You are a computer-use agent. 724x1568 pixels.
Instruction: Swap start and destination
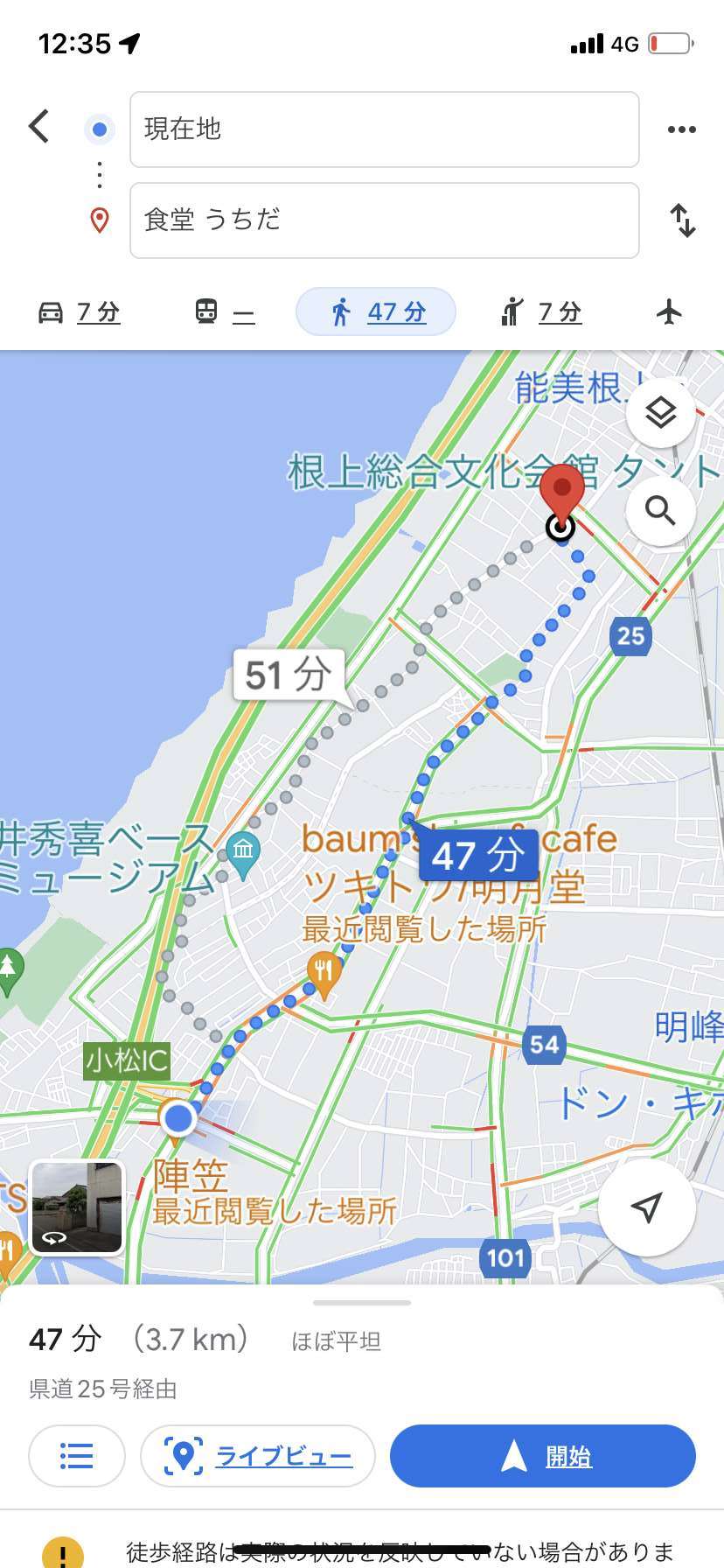683,220
